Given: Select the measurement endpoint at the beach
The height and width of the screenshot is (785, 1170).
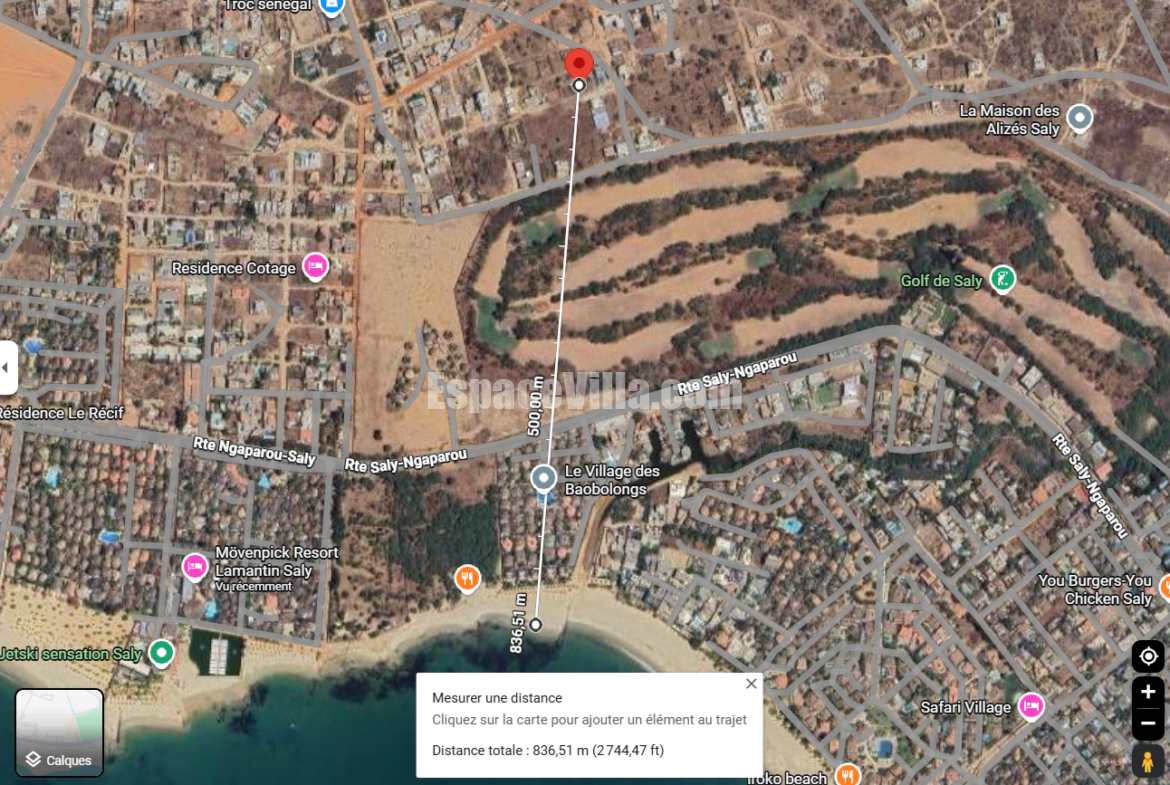Looking at the screenshot, I should tap(535, 625).
